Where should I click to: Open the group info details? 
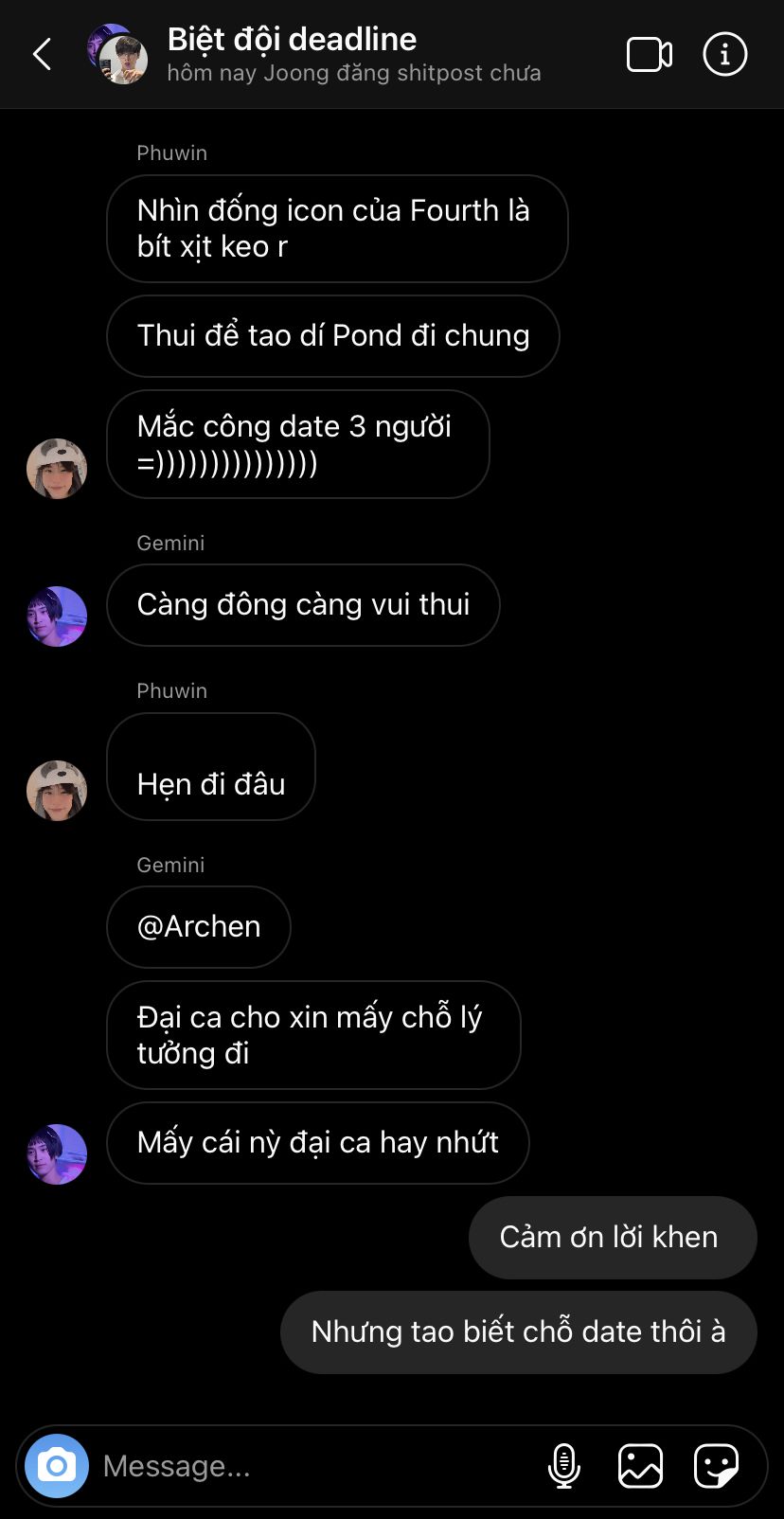(725, 54)
